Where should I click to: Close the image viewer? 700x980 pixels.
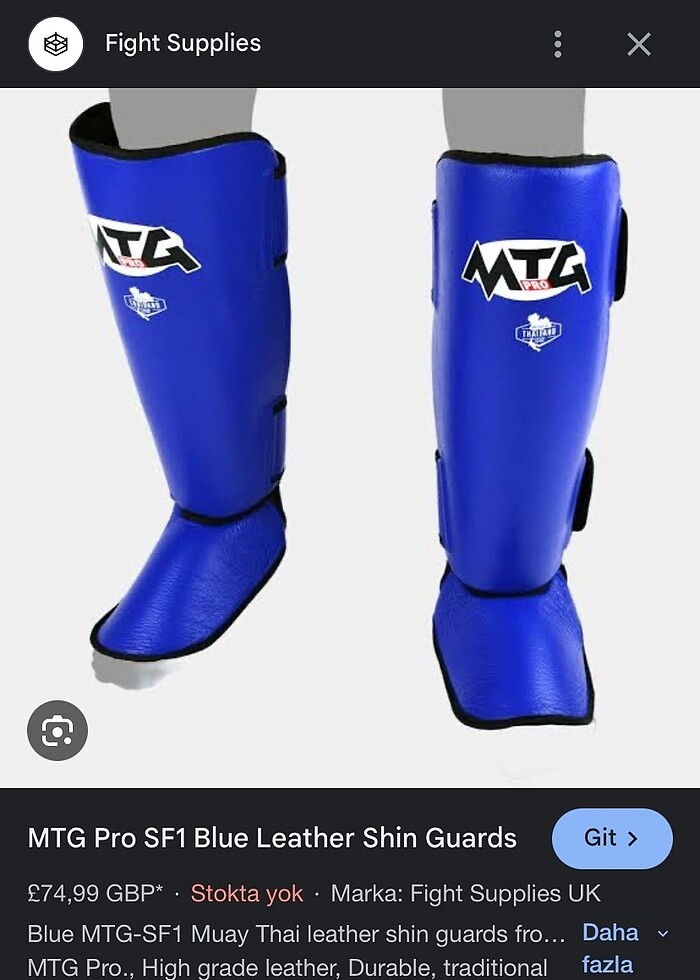[639, 44]
